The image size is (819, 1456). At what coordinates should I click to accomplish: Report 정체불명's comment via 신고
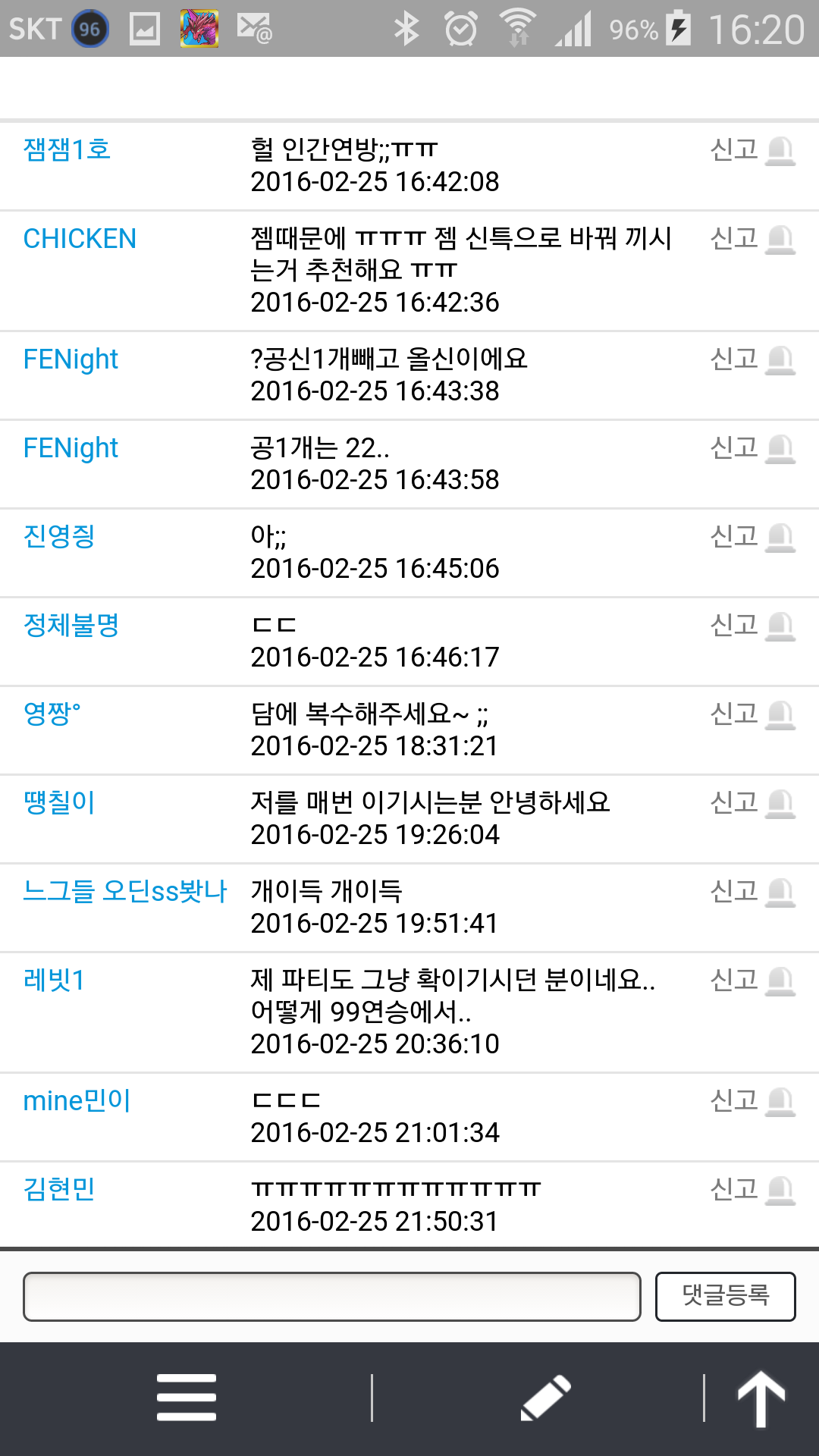coord(751,626)
